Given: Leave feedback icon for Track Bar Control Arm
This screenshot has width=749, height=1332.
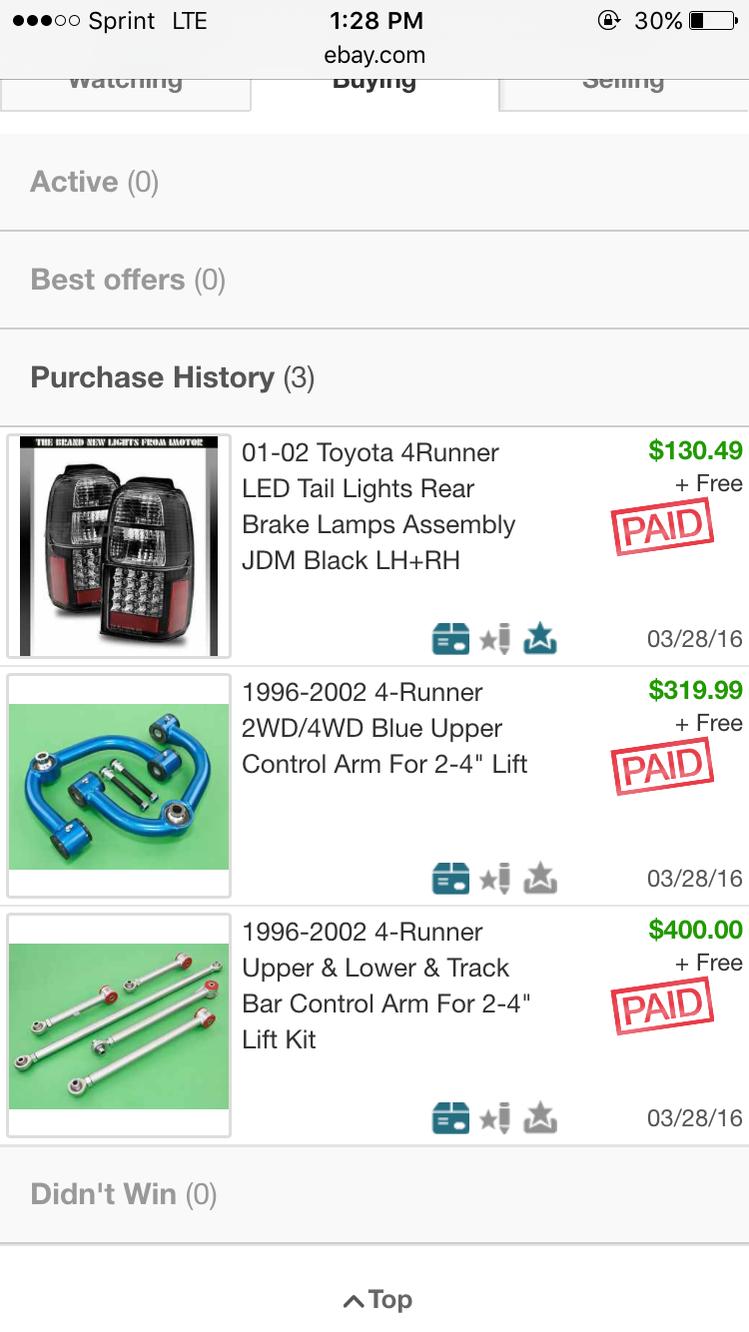Looking at the screenshot, I should [495, 1117].
